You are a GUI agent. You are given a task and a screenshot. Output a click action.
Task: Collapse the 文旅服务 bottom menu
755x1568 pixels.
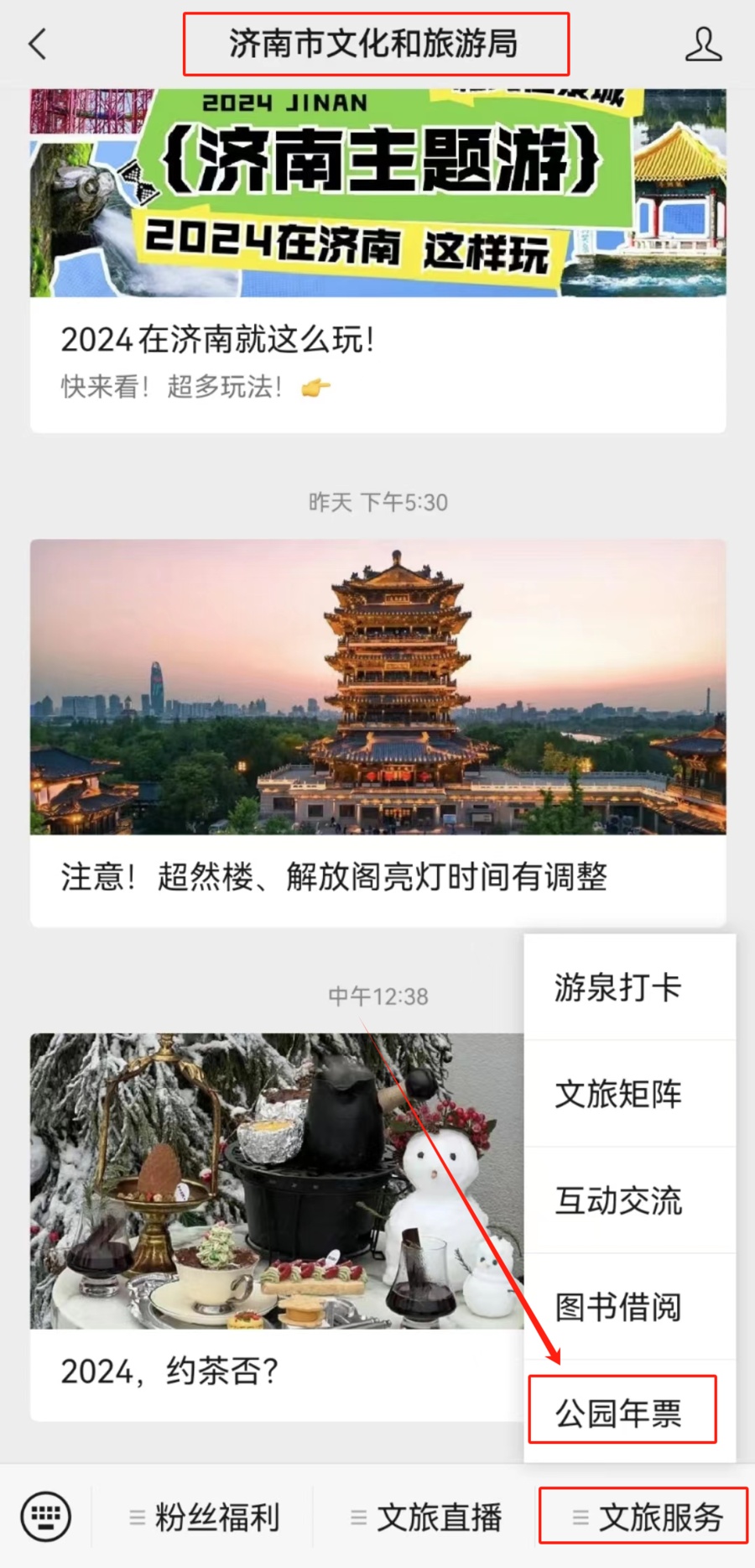pyautogui.click(x=644, y=1517)
